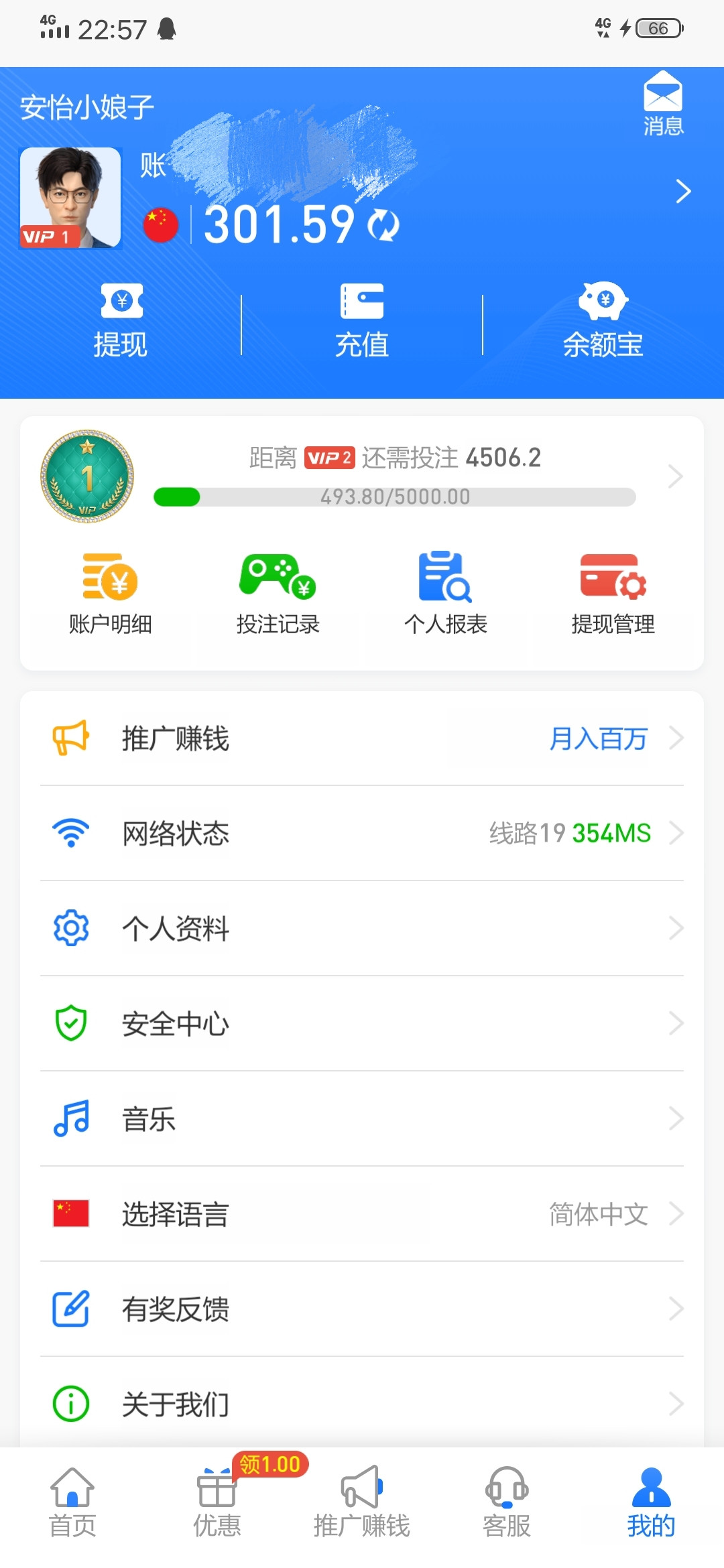Image resolution: width=724 pixels, height=1568 pixels.
Task: Switch to the 客服 customer service tab
Action: tap(507, 1502)
